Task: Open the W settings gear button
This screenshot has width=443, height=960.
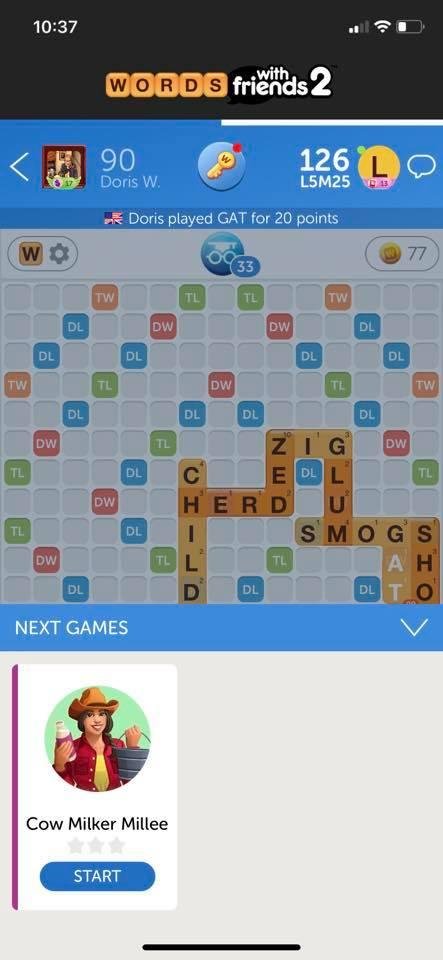Action: click(x=43, y=253)
